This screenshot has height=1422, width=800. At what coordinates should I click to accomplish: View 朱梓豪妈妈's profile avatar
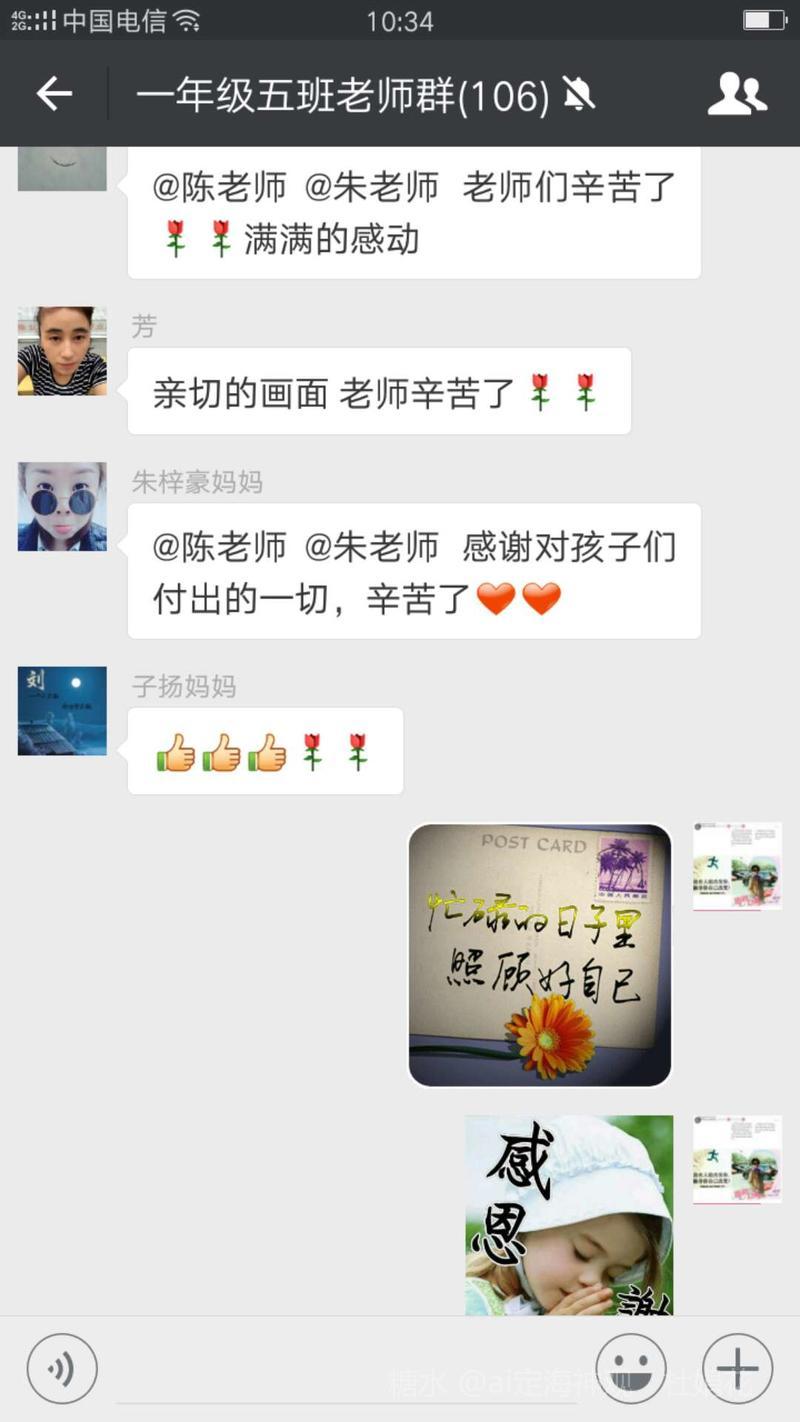coord(62,507)
